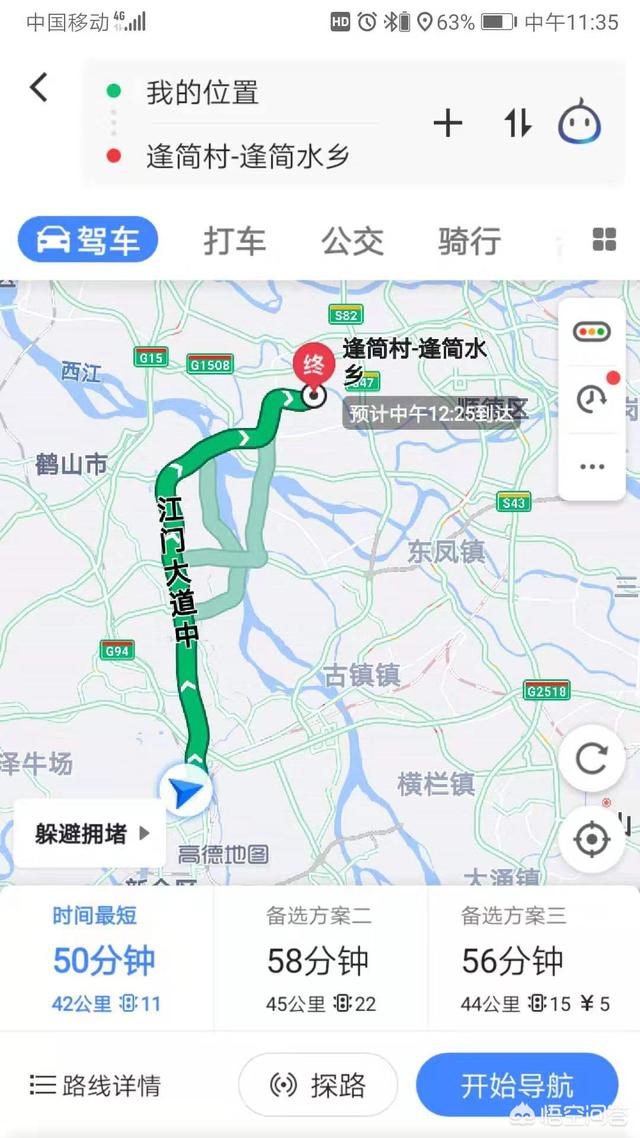Tap 躲避拥堵 route preference
Screen dimensions: 640x1138
[x=91, y=833]
